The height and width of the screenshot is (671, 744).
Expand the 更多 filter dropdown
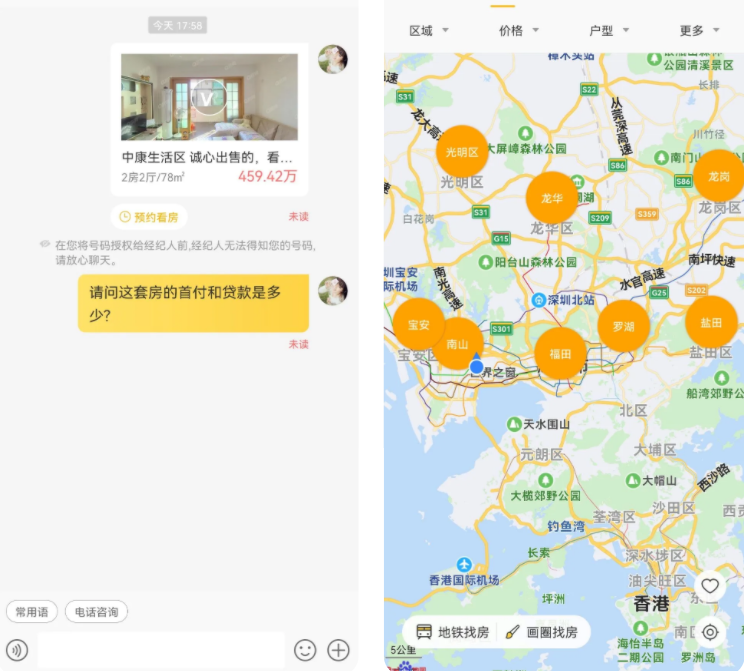[699, 31]
